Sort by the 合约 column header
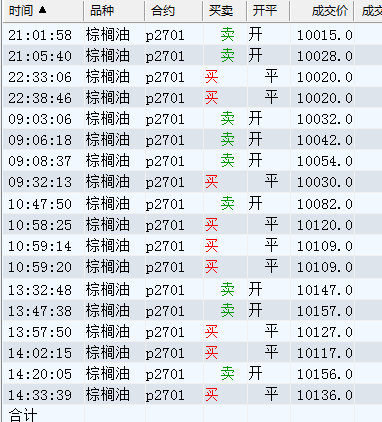The width and height of the screenshot is (382, 422). [173, 11]
